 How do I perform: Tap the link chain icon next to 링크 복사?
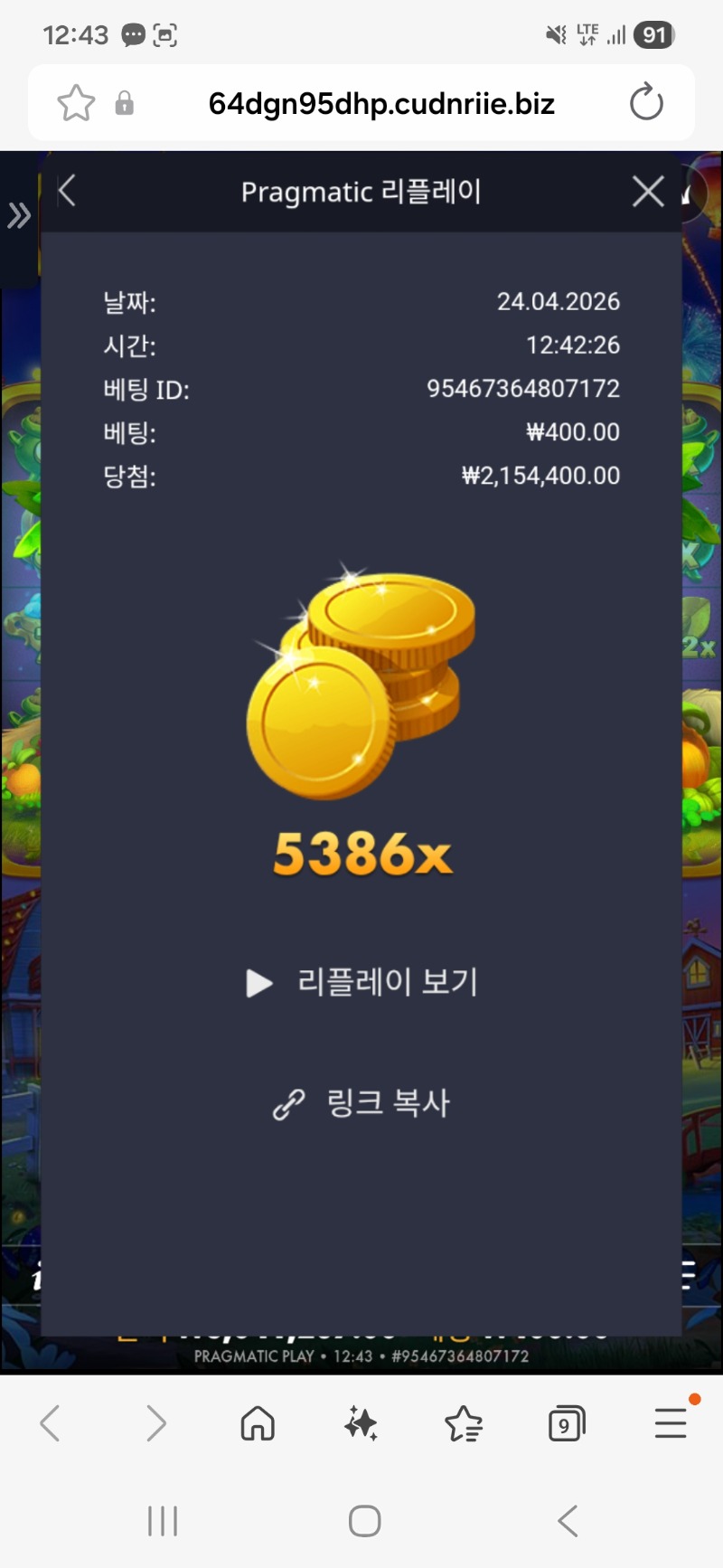tap(287, 1102)
